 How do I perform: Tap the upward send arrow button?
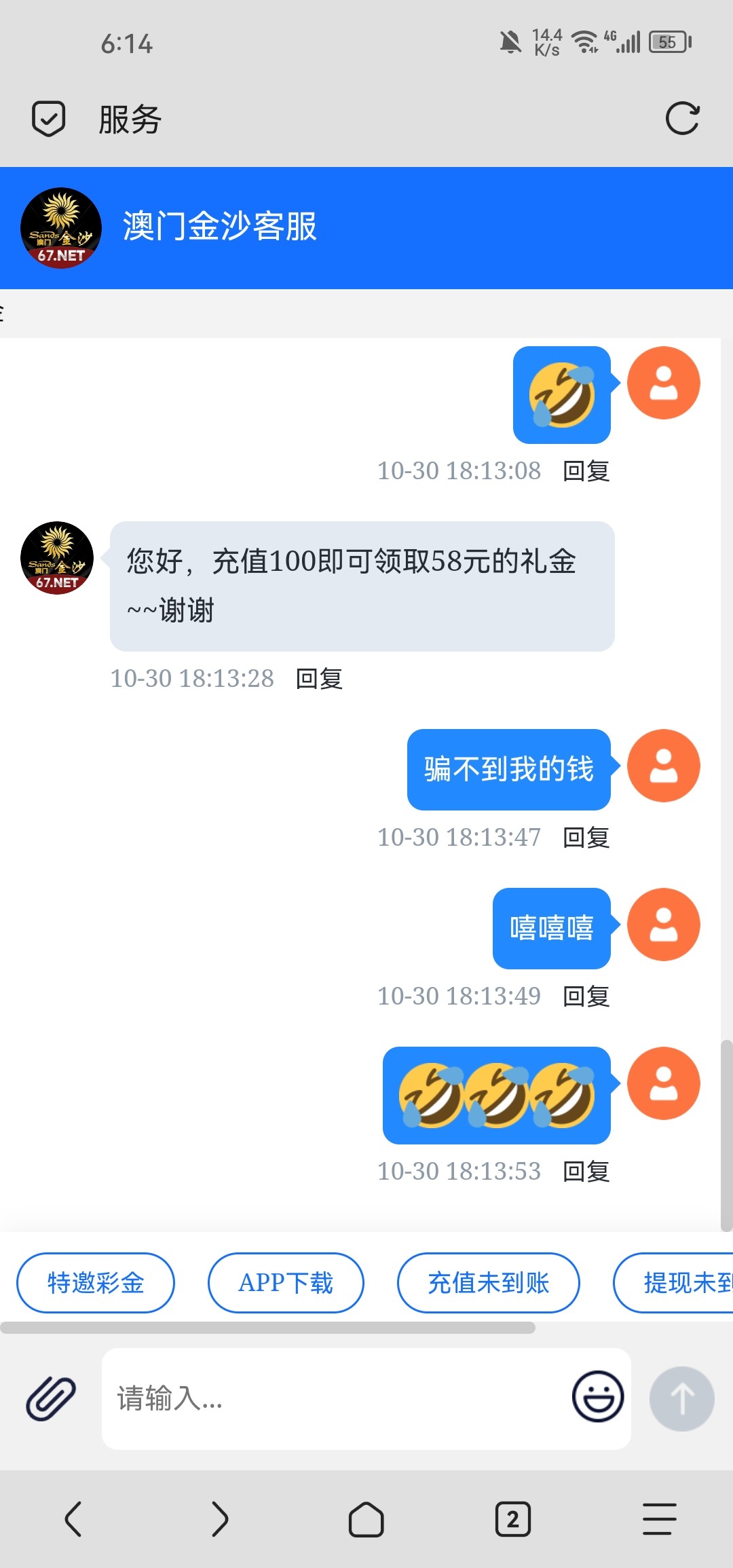point(681,1398)
